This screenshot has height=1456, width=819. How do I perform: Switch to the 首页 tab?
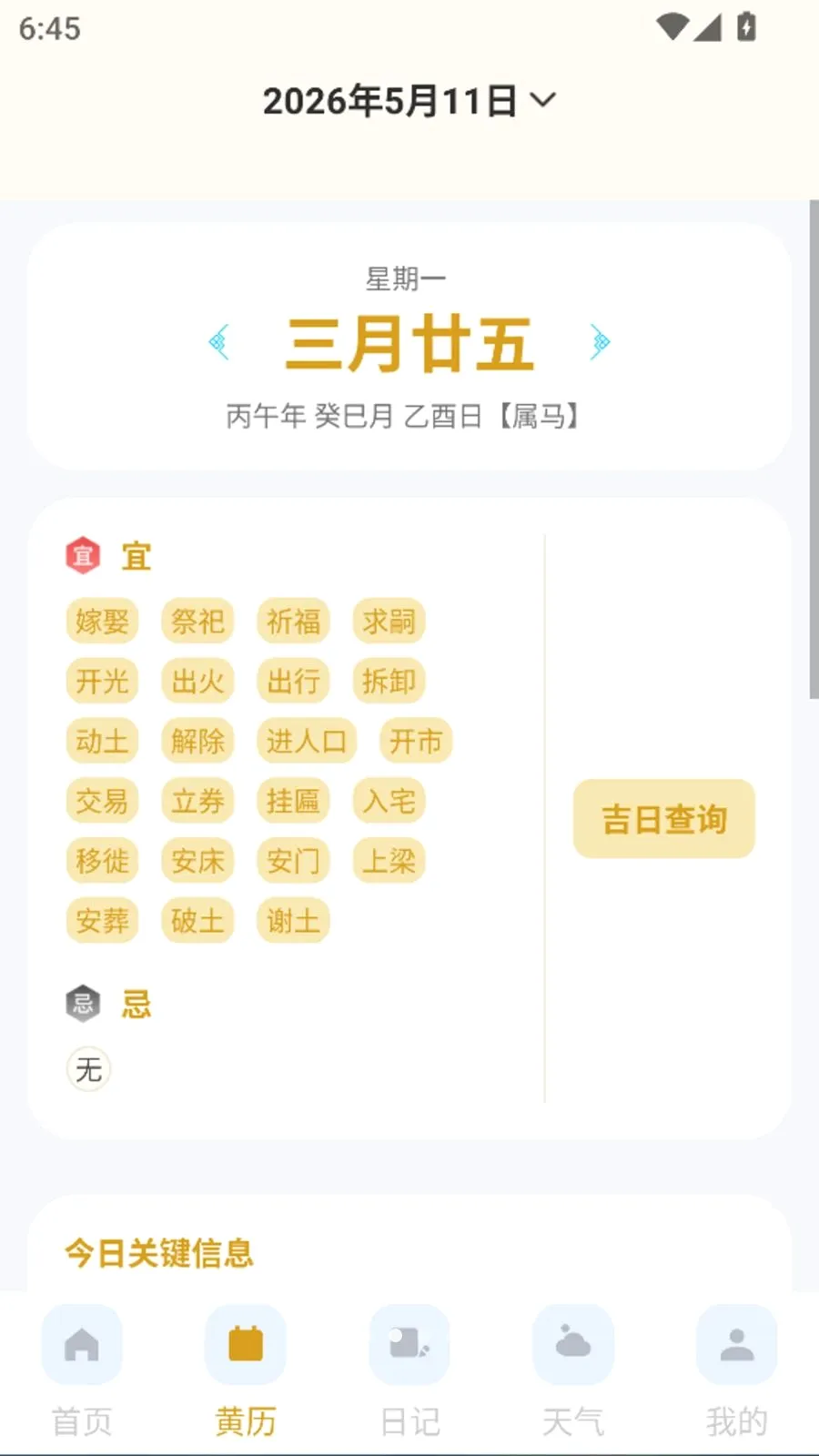tap(82, 1371)
